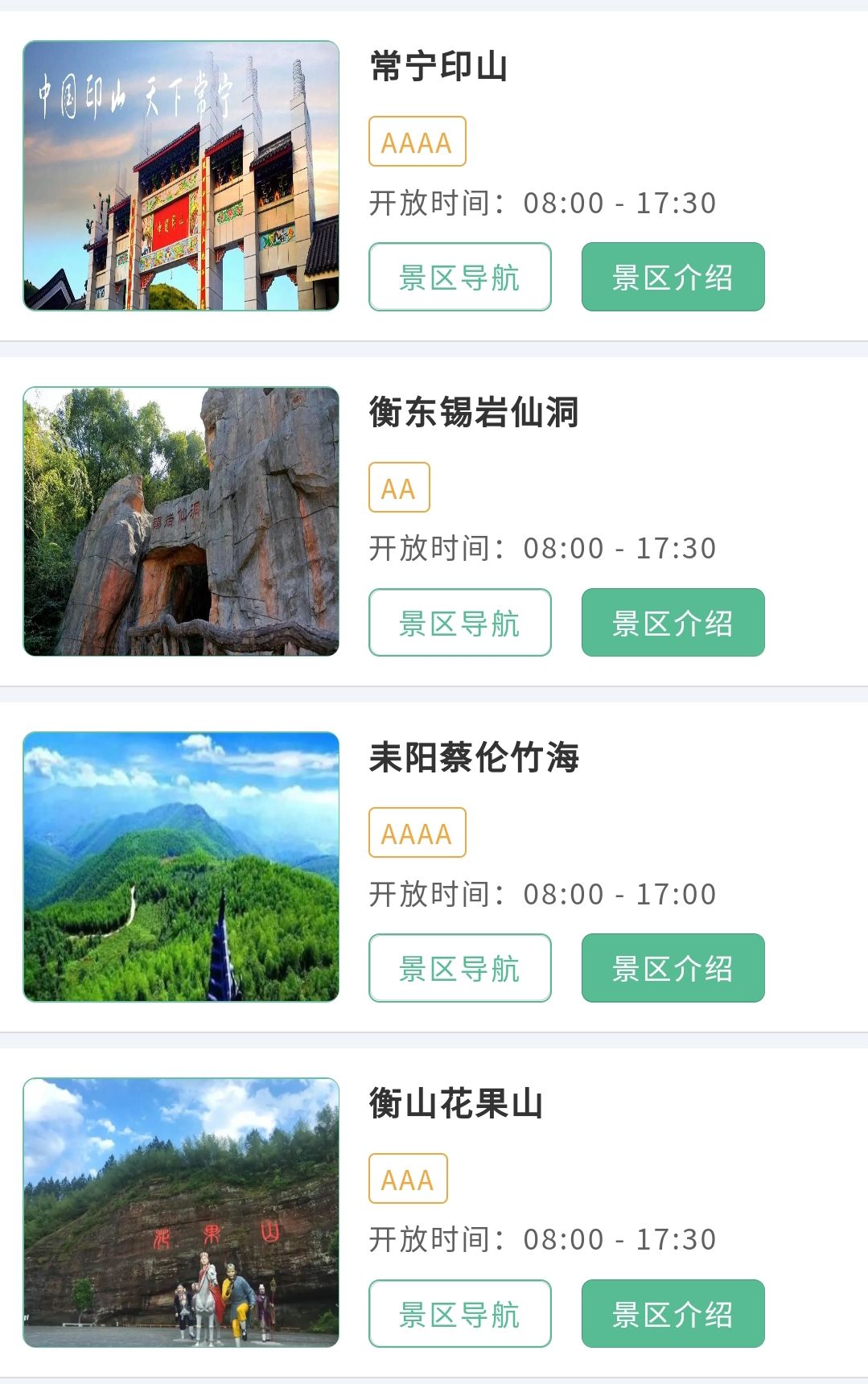
Task: Tap 景区导航 for 常宁印山
Action: 459,277
